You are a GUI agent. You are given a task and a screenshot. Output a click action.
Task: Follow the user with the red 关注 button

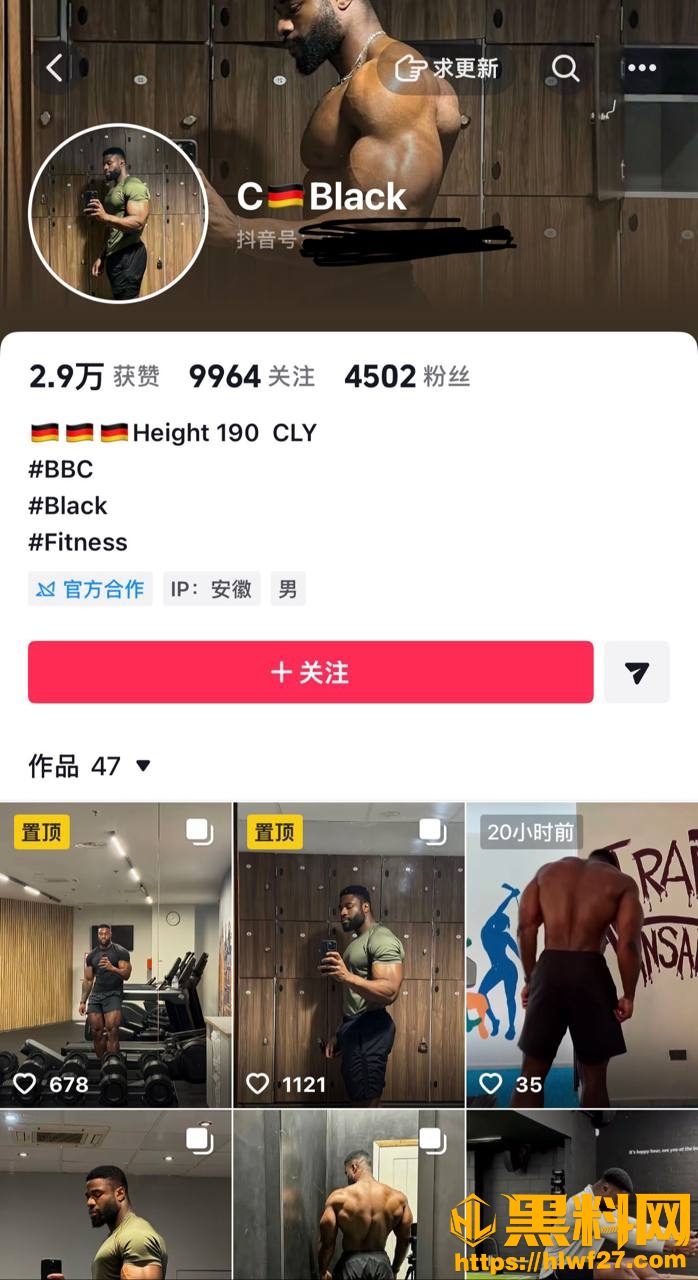pyautogui.click(x=311, y=672)
